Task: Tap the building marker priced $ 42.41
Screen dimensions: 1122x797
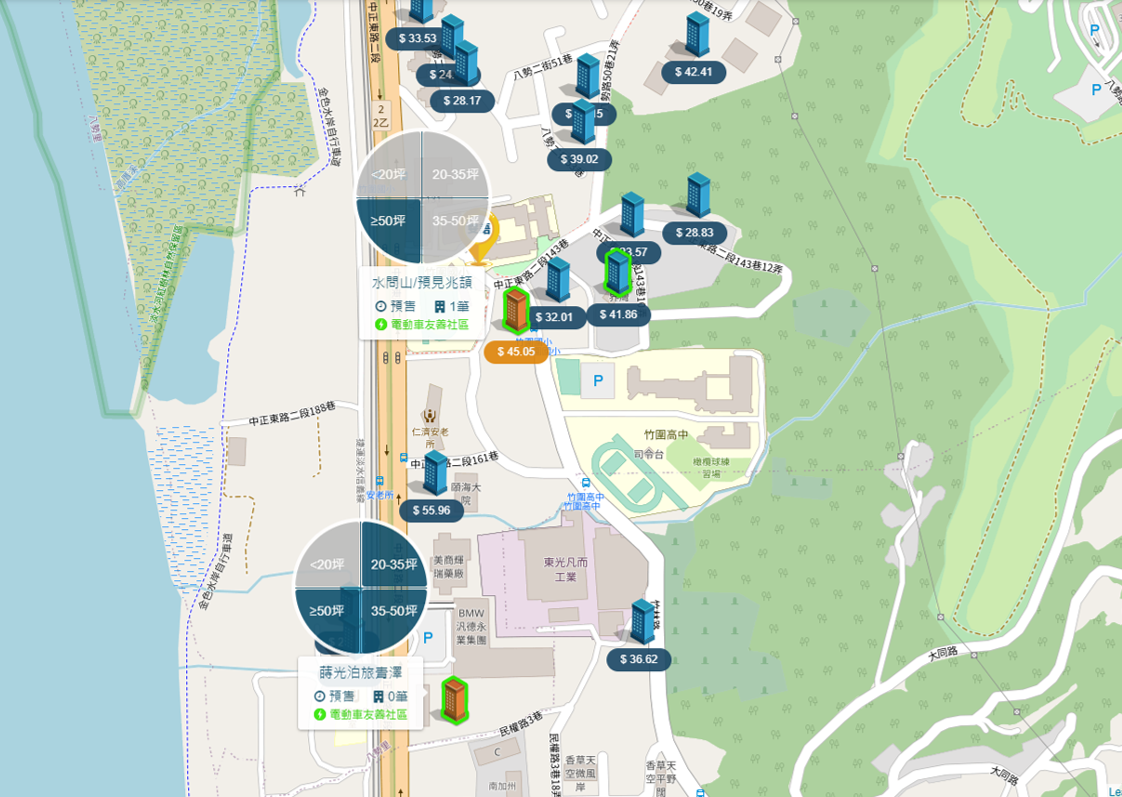Action: point(694,71)
